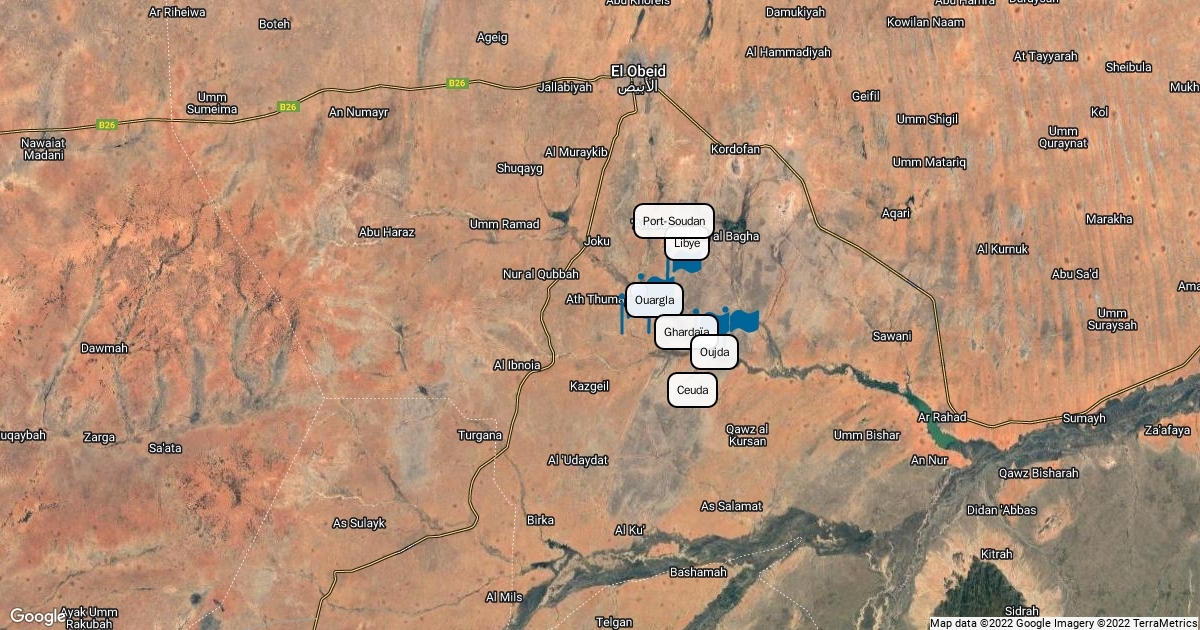Screen dimensions: 1200x630
Task: Select the Port-Soudan map marker
Action: coord(674,221)
